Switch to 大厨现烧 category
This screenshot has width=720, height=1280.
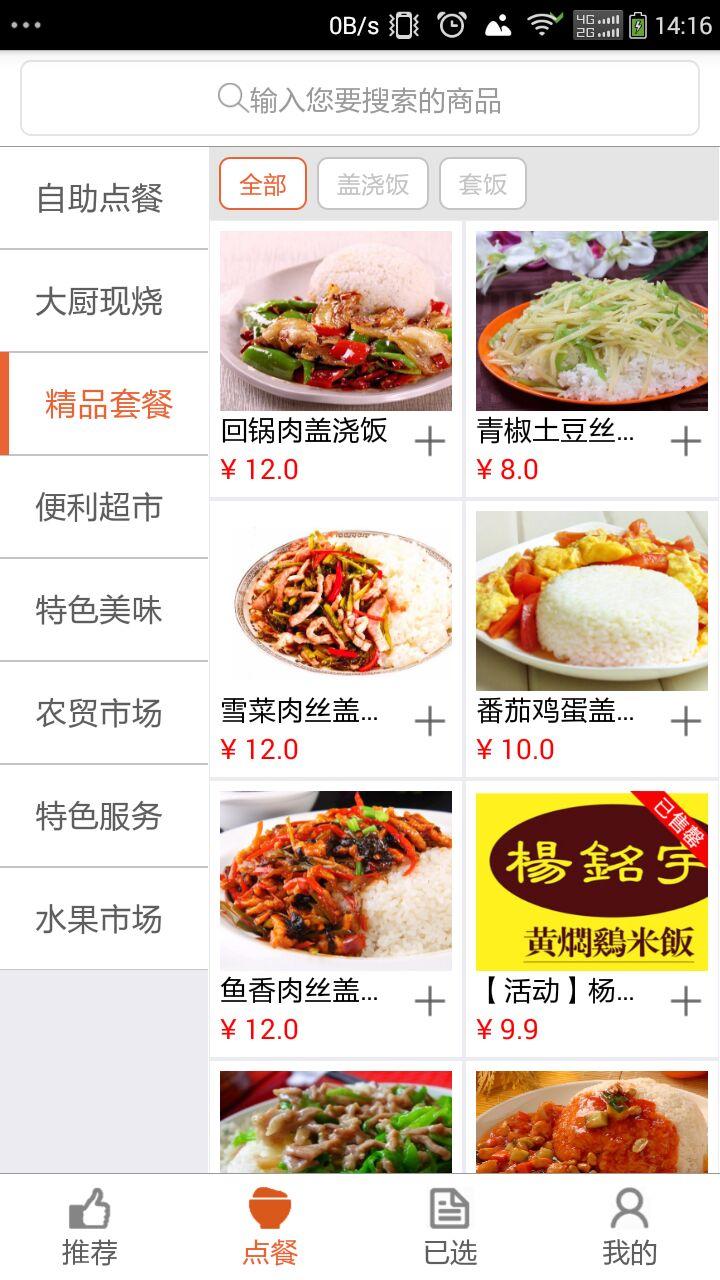(x=100, y=301)
